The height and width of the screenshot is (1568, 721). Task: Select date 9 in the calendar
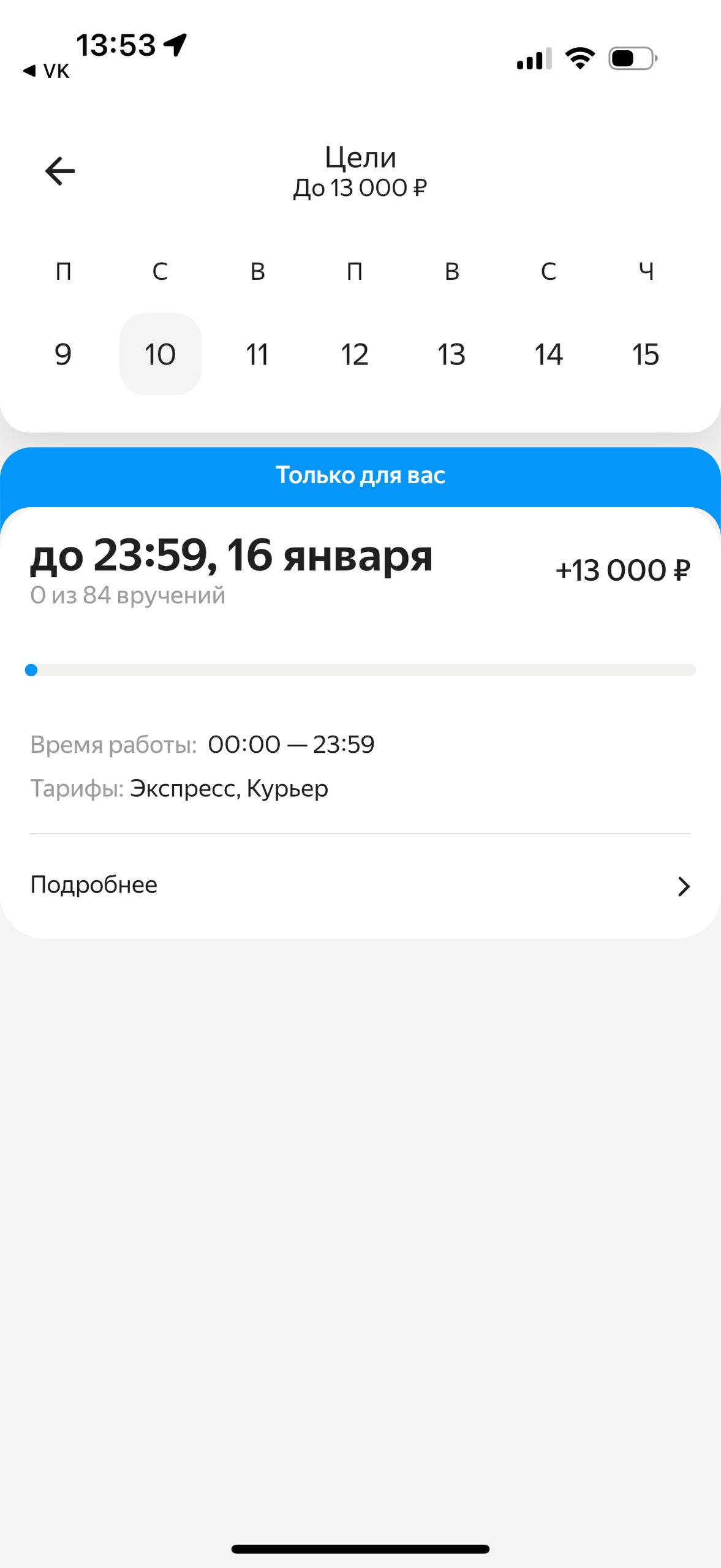(x=63, y=354)
